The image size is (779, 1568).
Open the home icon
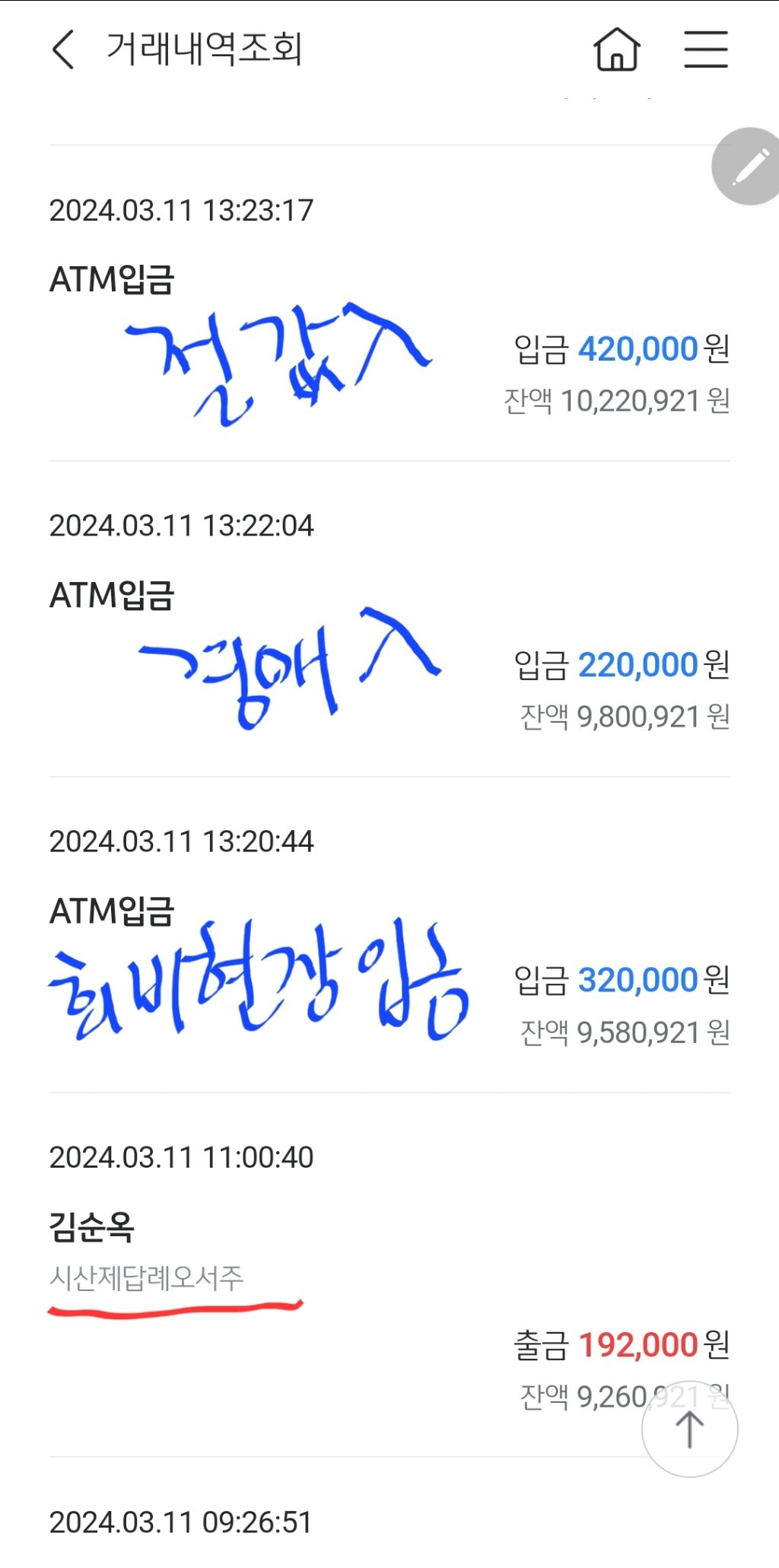point(616,50)
